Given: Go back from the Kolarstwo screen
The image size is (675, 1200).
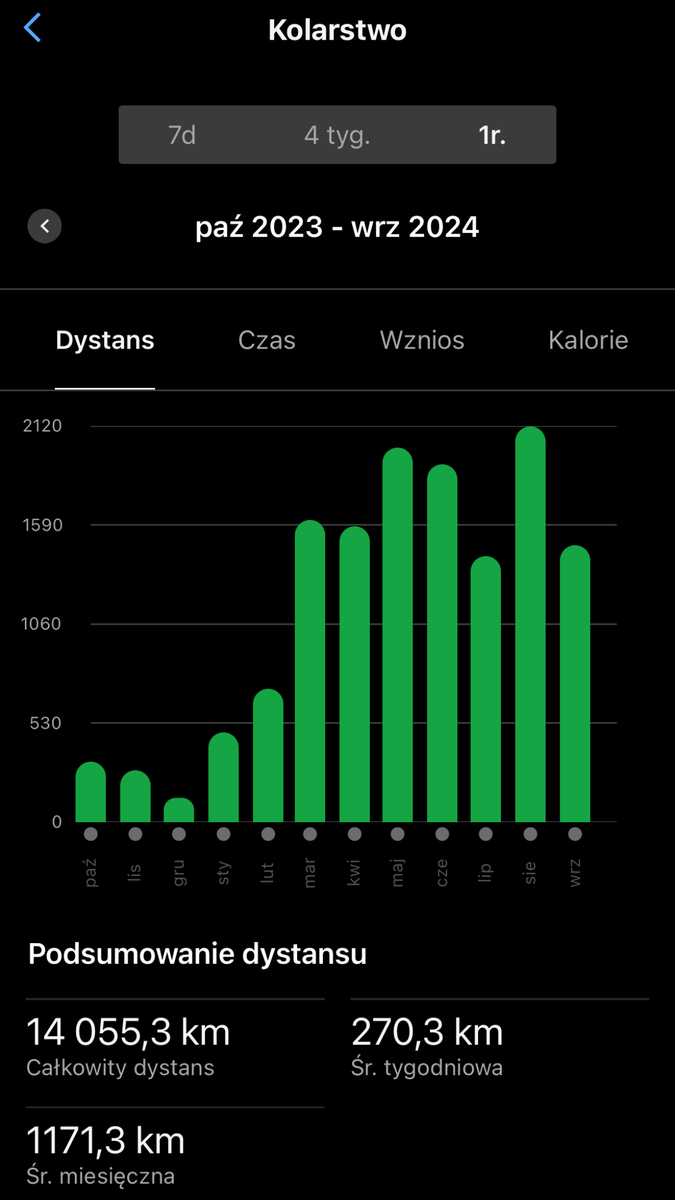Looking at the screenshot, I should [32, 28].
